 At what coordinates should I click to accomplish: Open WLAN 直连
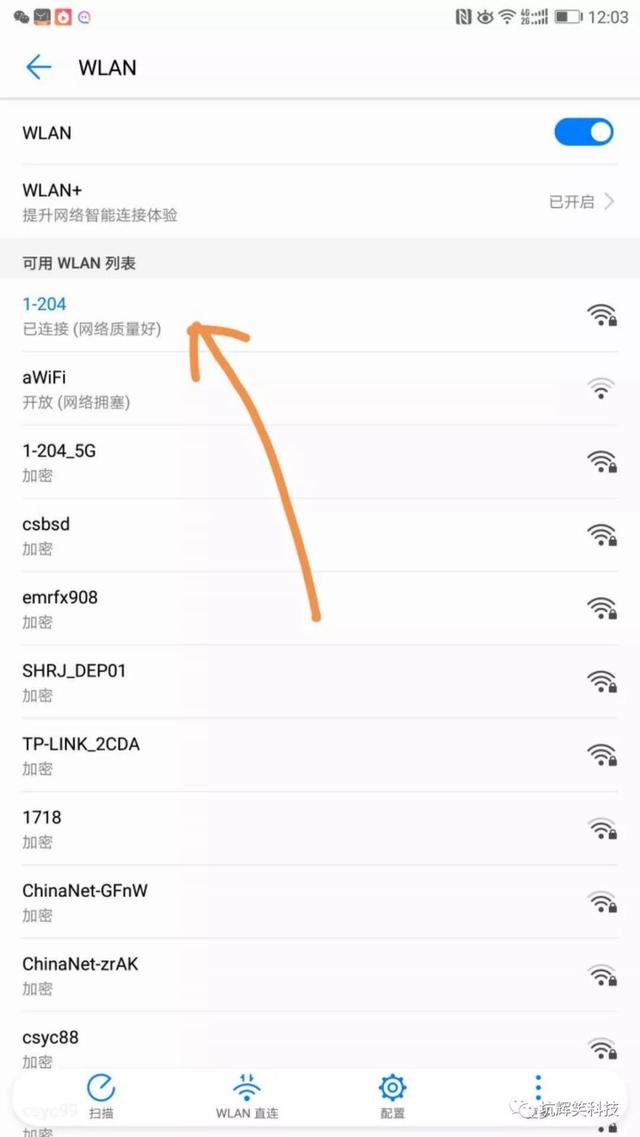pos(247,1096)
